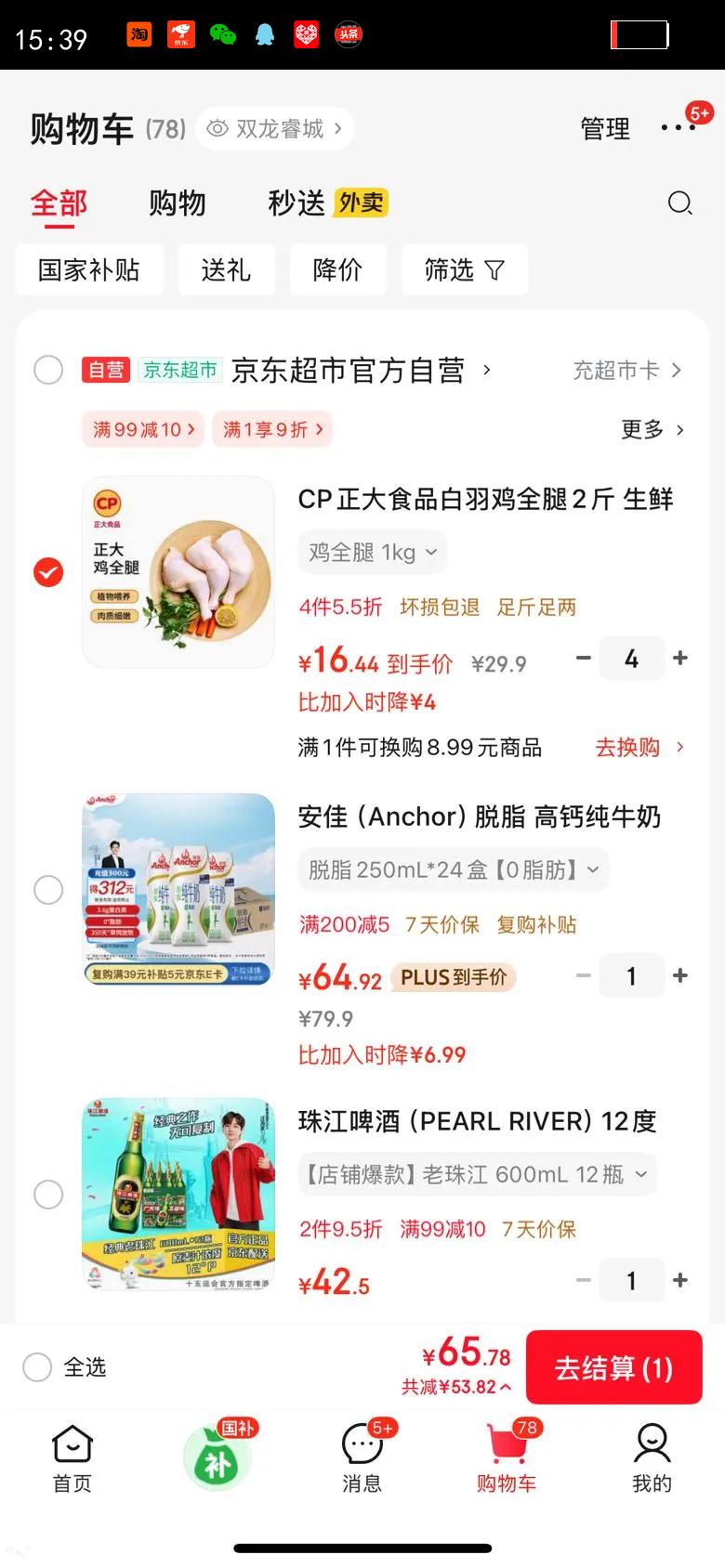
Task: Open the search icon in the cart
Action: click(x=680, y=203)
